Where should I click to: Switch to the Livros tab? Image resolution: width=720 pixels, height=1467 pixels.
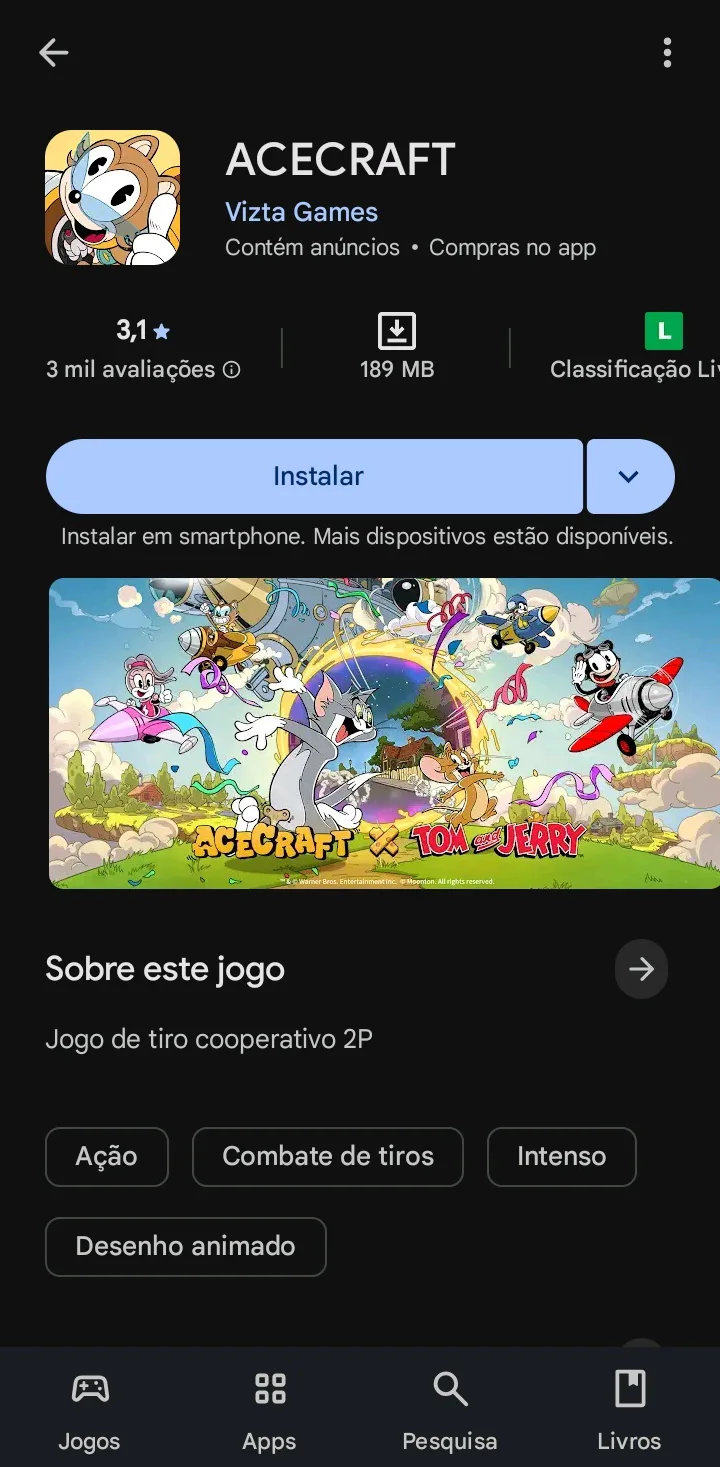[629, 1410]
